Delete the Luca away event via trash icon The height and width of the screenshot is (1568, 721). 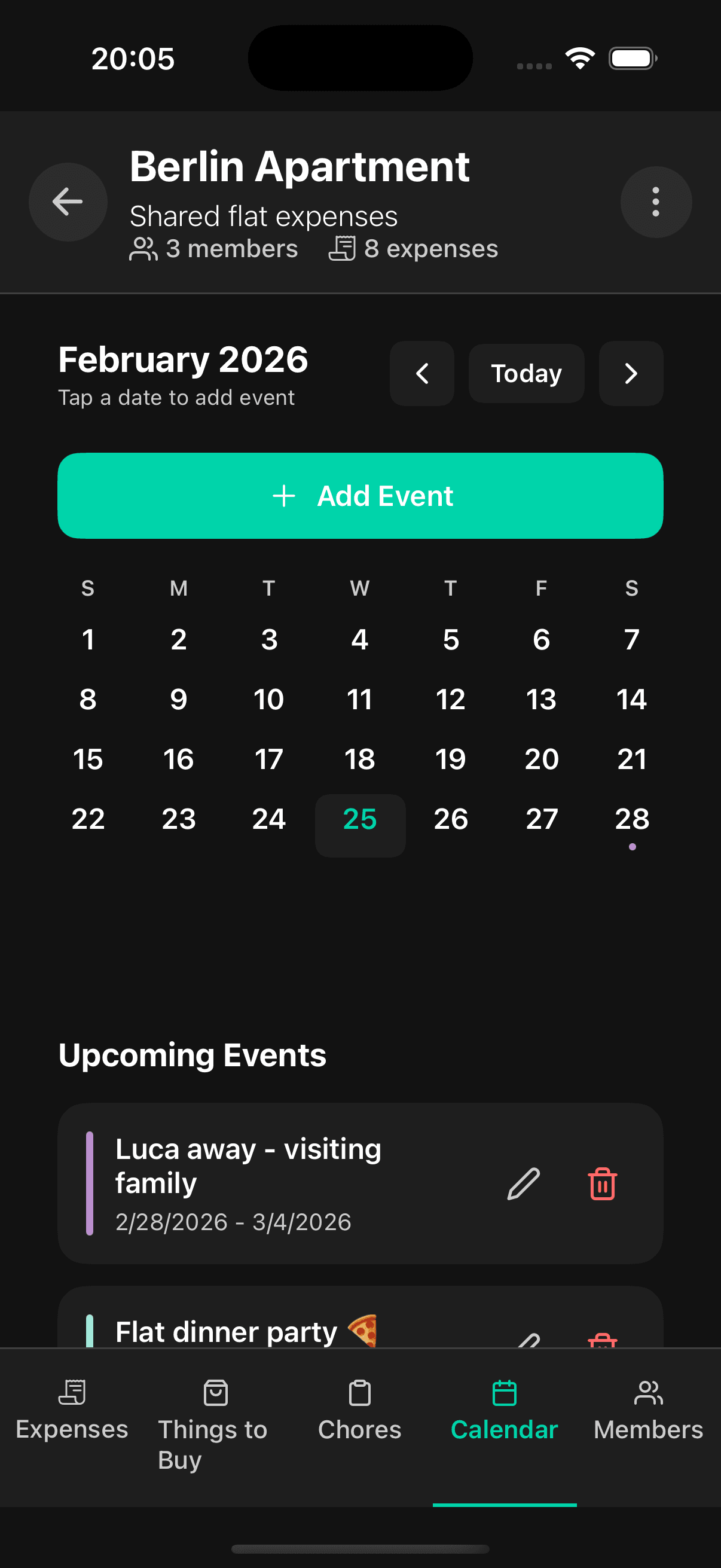602,1183
